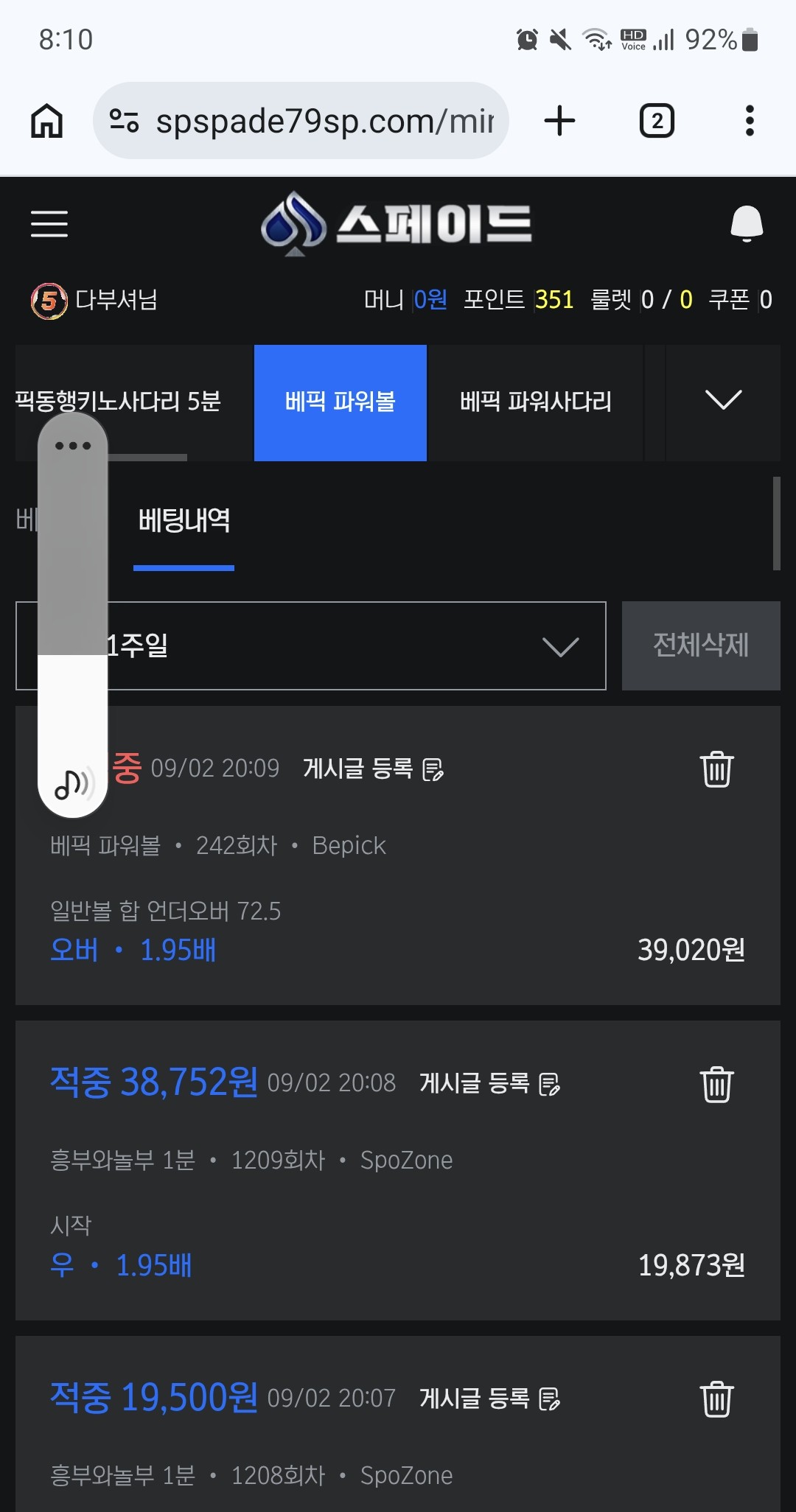796x1512 pixels.
Task: Delete the 242회차 bet record
Action: [717, 769]
